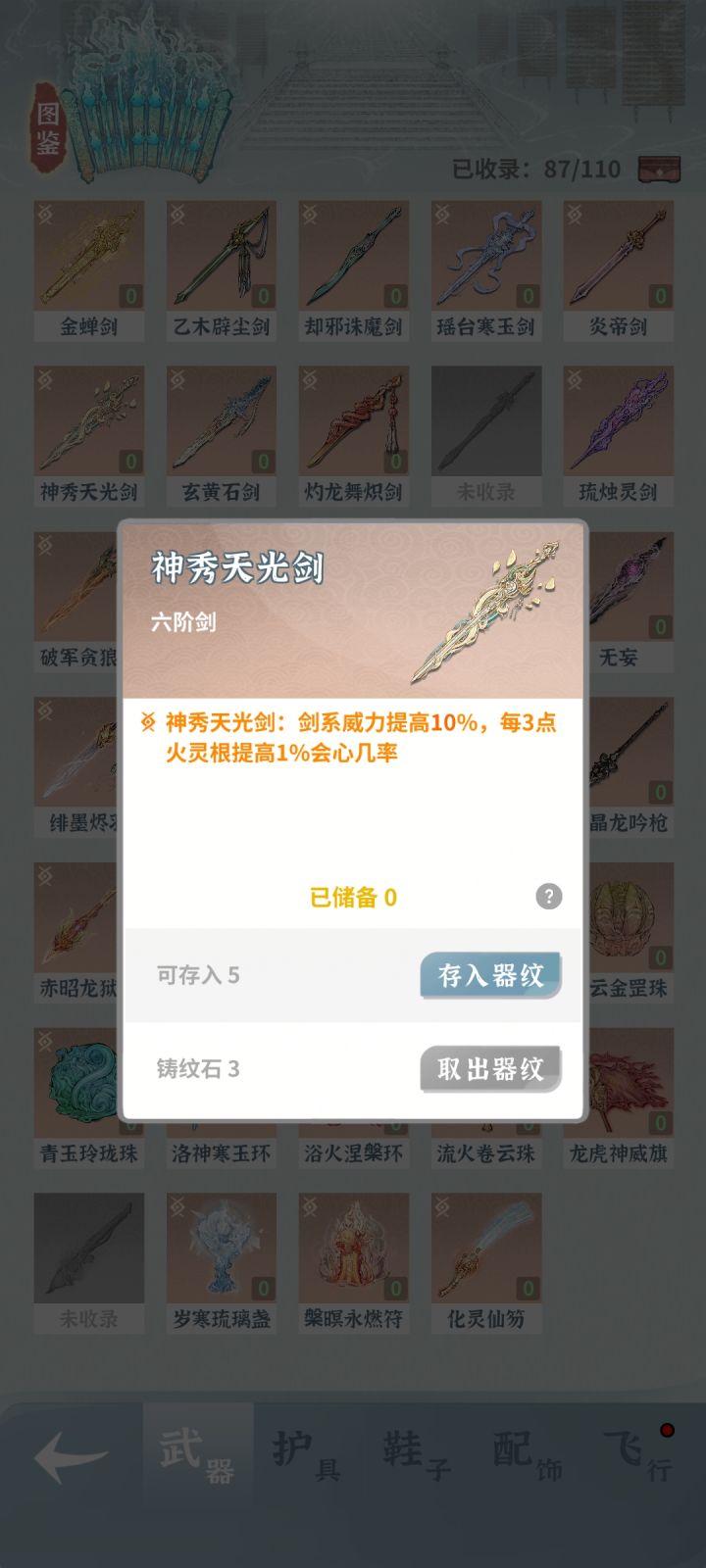Open the question mark help bubble
The height and width of the screenshot is (1568, 706).
pyautogui.click(x=550, y=899)
